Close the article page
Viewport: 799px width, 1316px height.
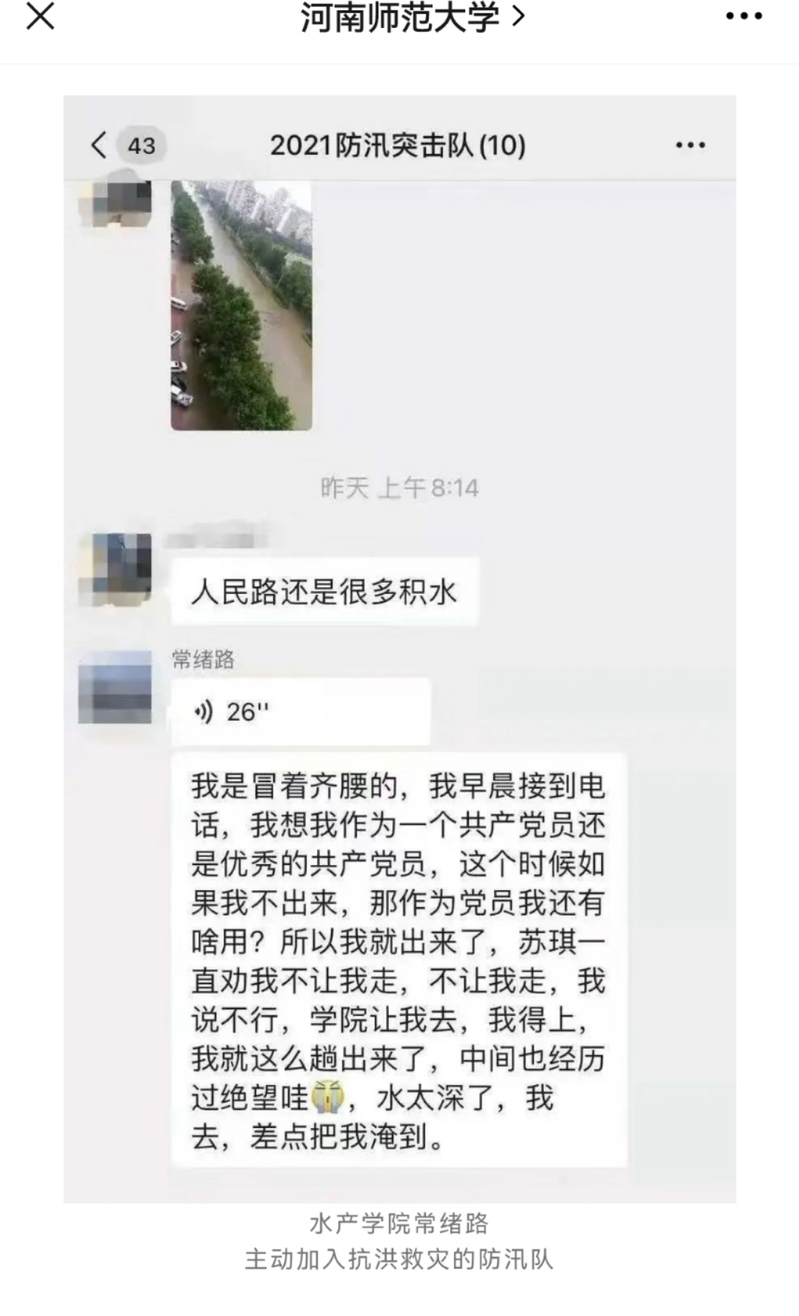coord(40,17)
